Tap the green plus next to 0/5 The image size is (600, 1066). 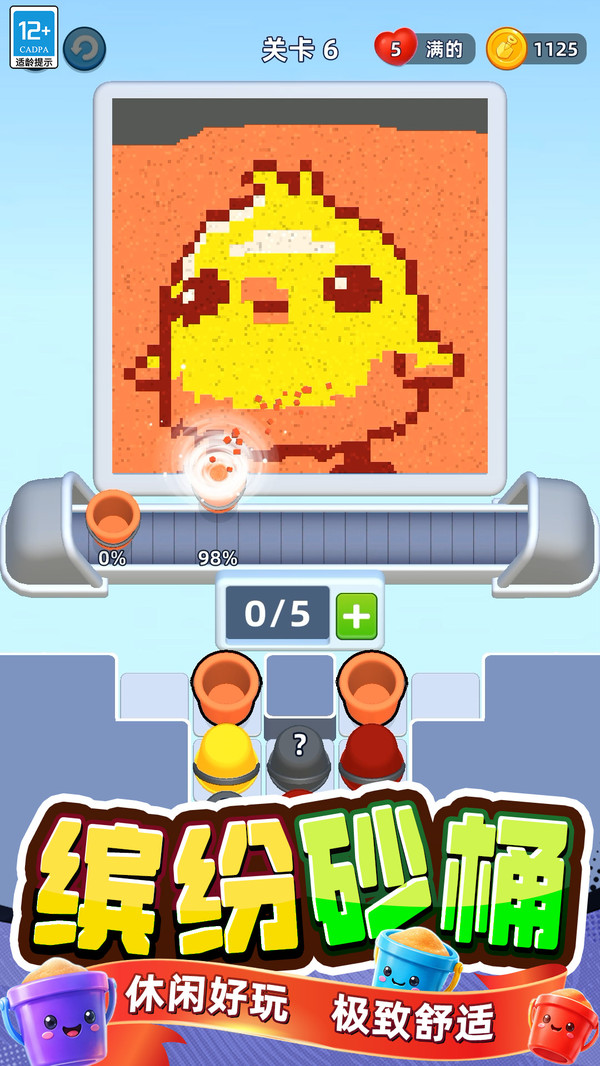coord(357,616)
